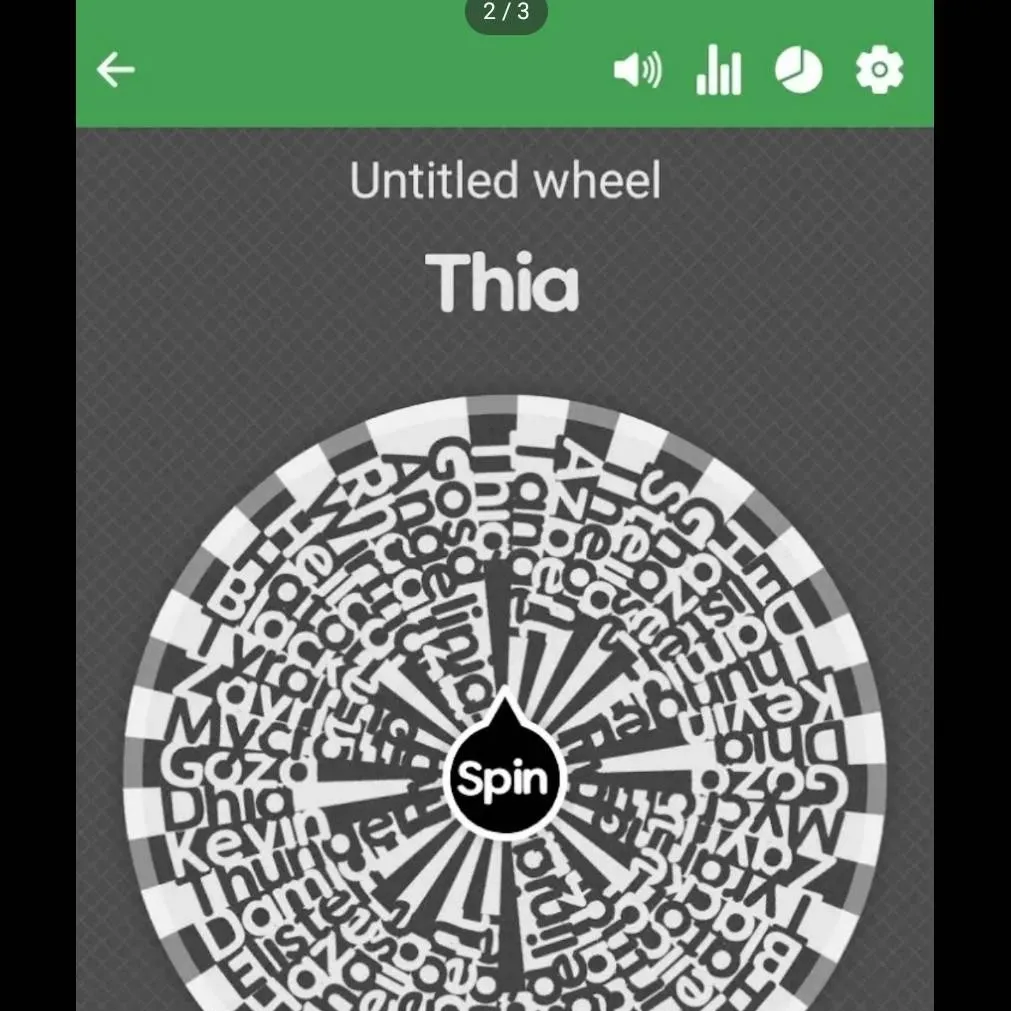Viewport: 1011px width, 1011px height.
Task: Open the settings gear
Action: coord(879,71)
